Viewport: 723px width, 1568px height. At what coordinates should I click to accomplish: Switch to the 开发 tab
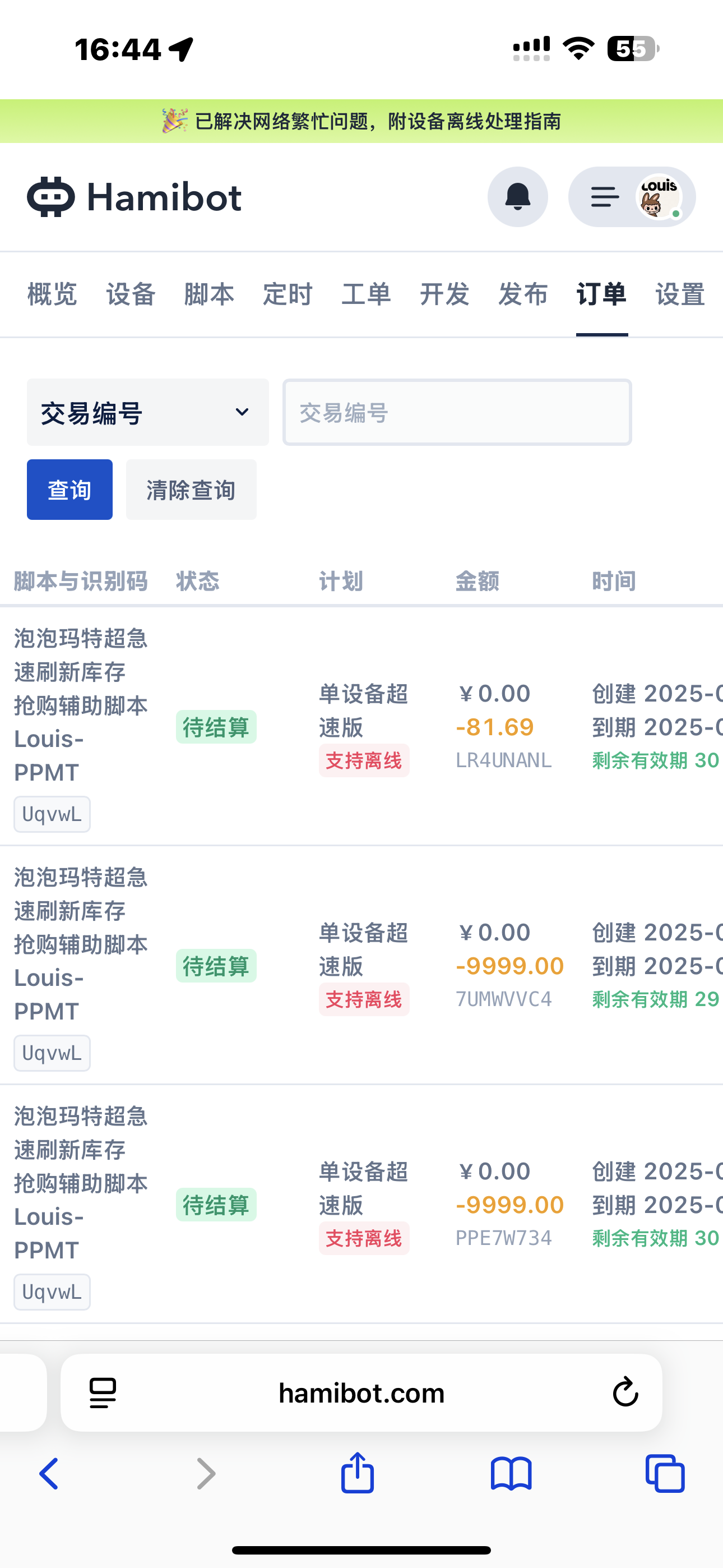(x=445, y=294)
